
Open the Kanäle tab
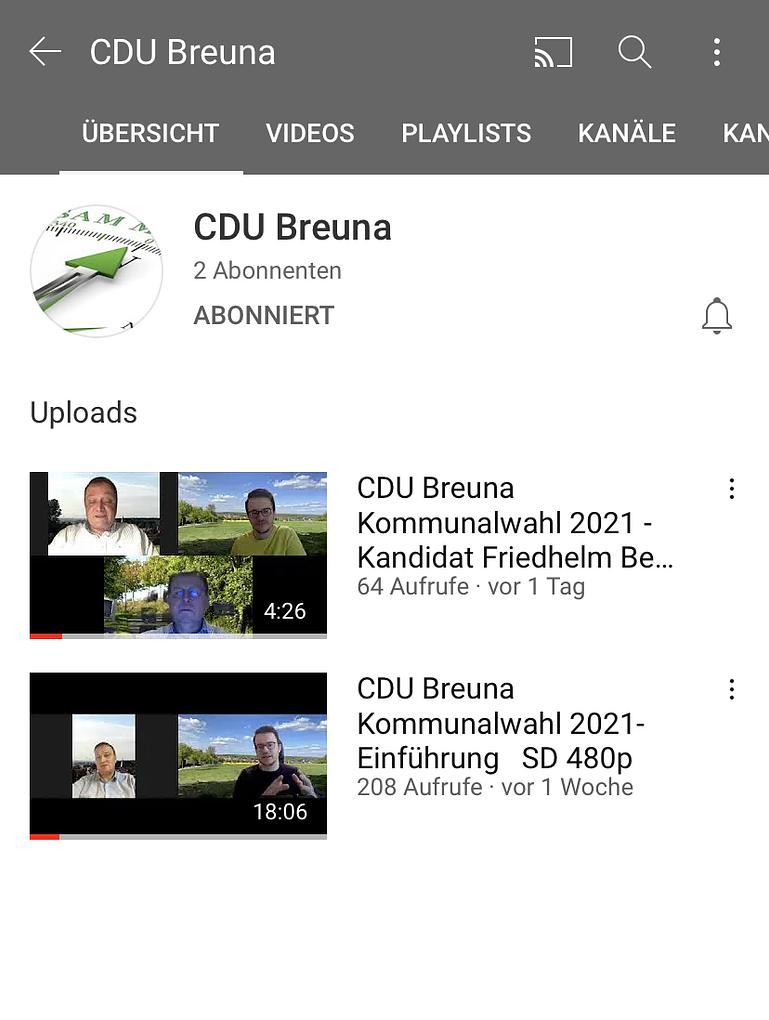coord(627,133)
